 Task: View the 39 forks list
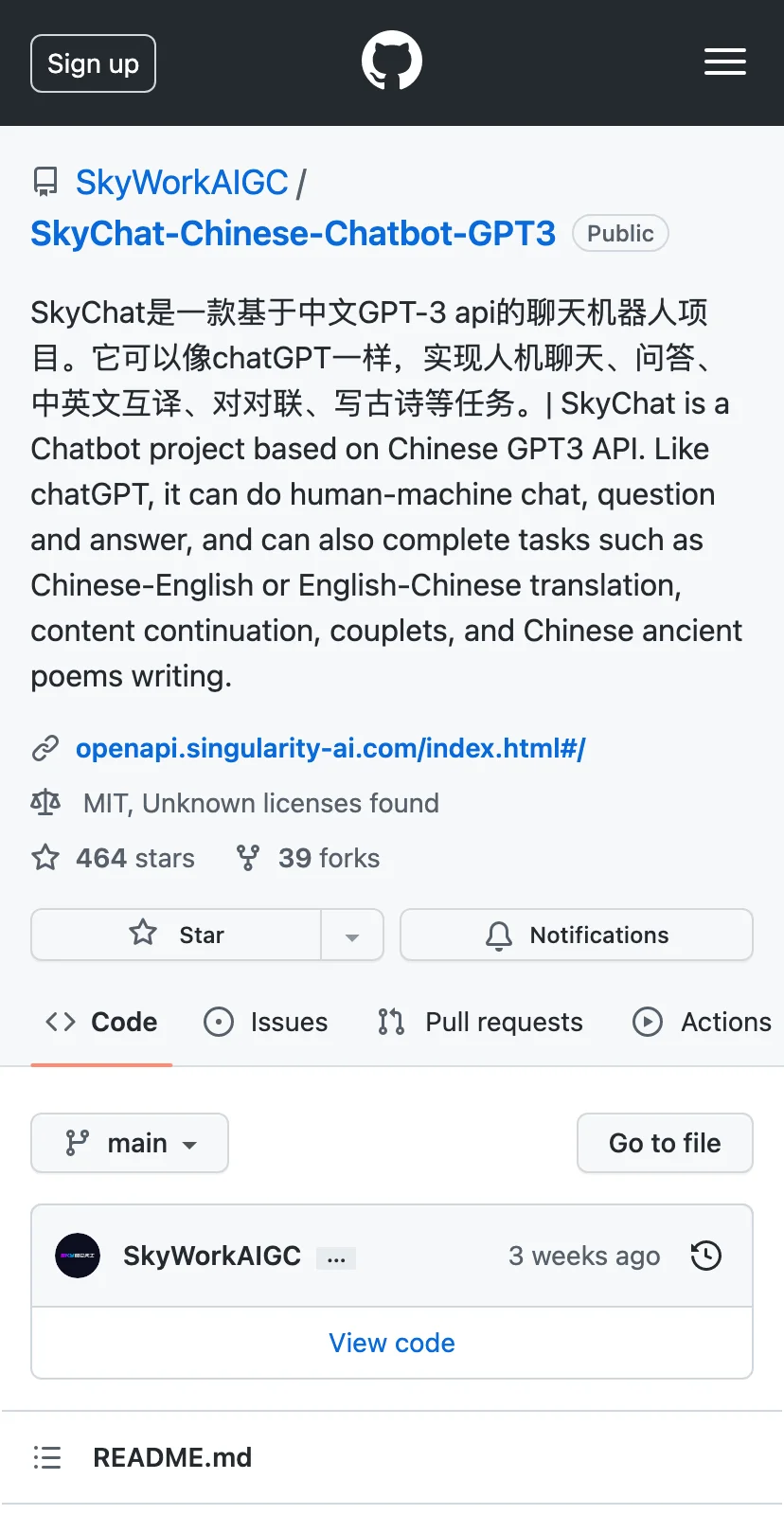(308, 858)
